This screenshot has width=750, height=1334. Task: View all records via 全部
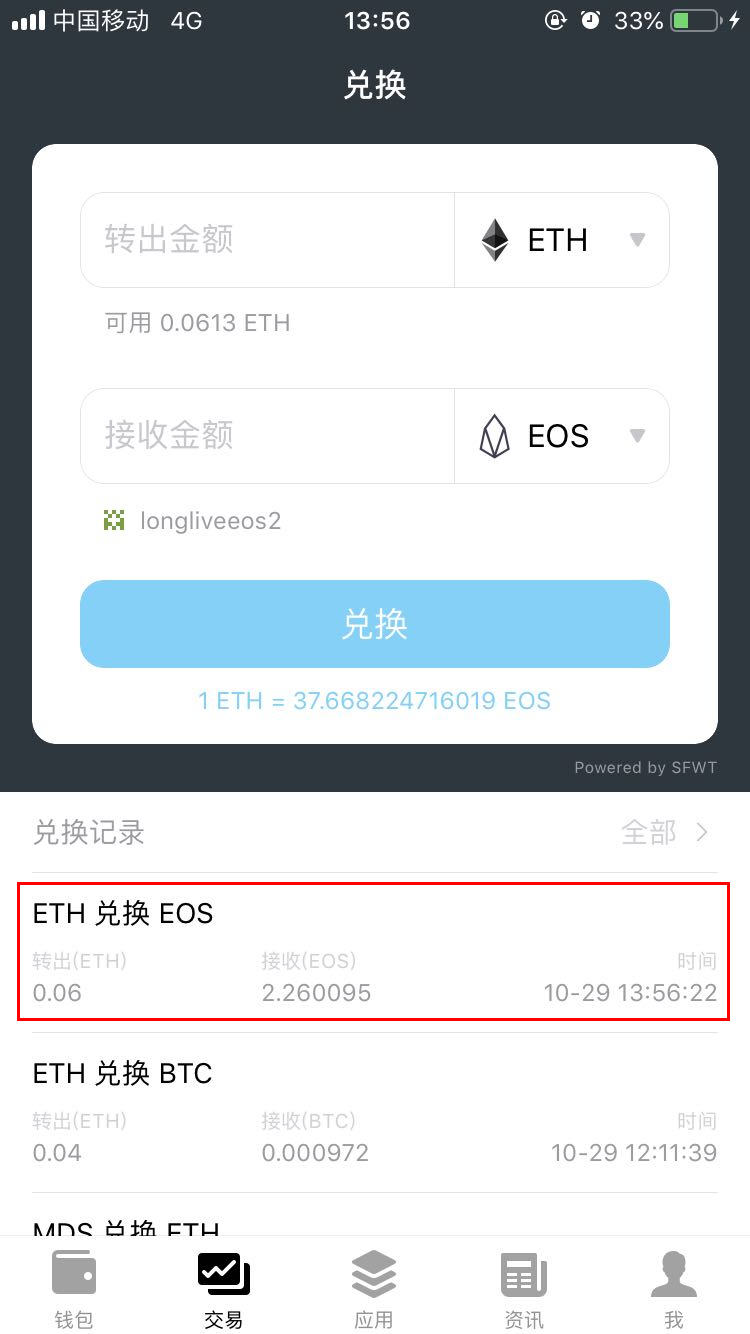tap(665, 832)
